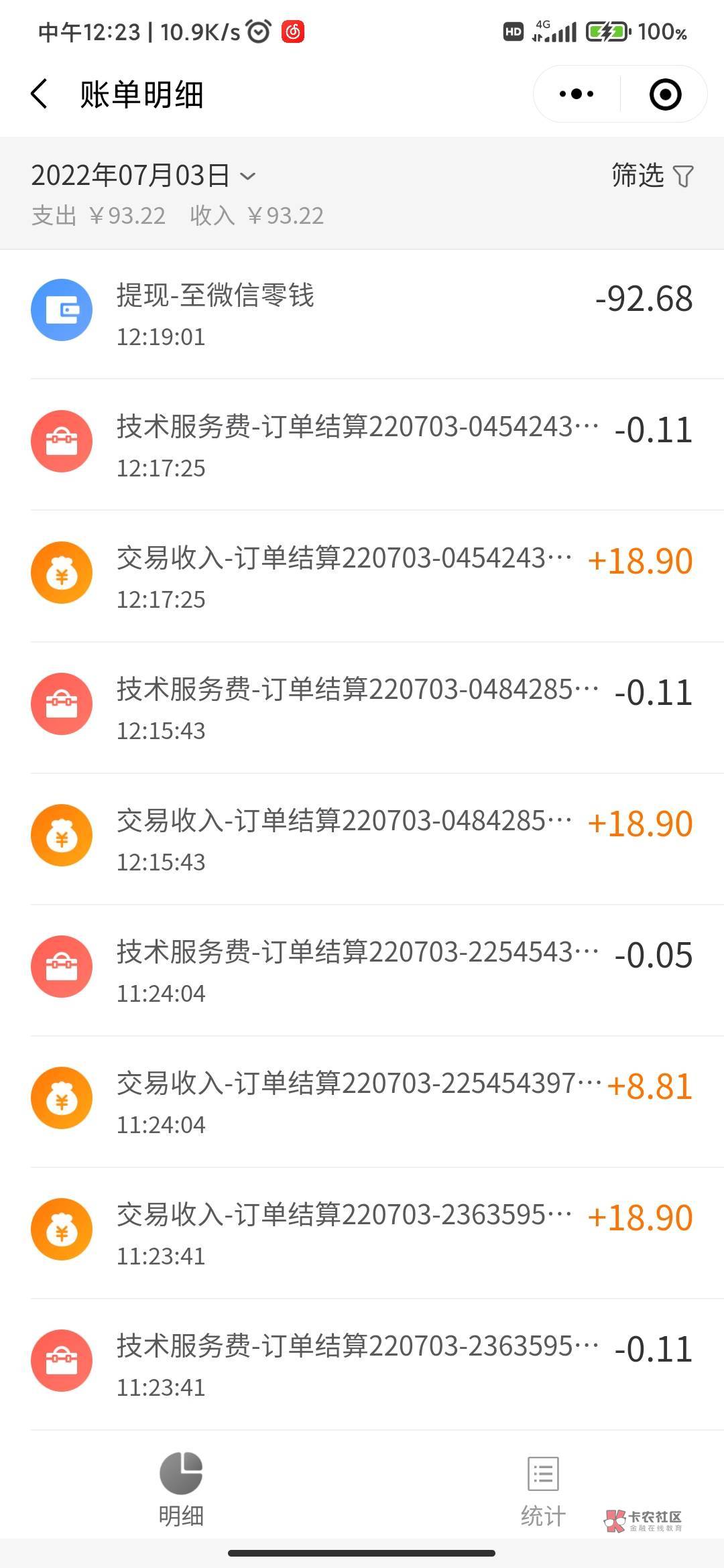Open 技术服务费 entry for order 220703-0484285
Image resolution: width=724 pixels, height=1568 pixels.
click(x=362, y=708)
